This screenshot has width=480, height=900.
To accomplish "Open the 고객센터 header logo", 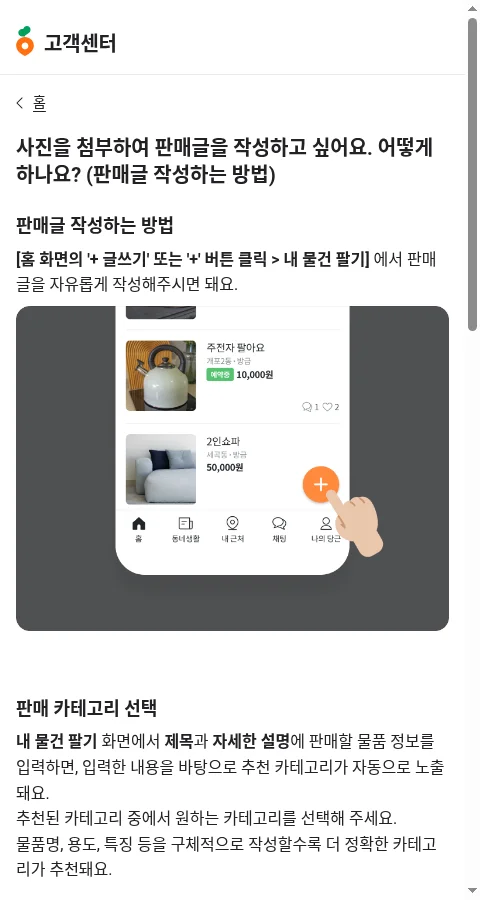I will [66, 42].
